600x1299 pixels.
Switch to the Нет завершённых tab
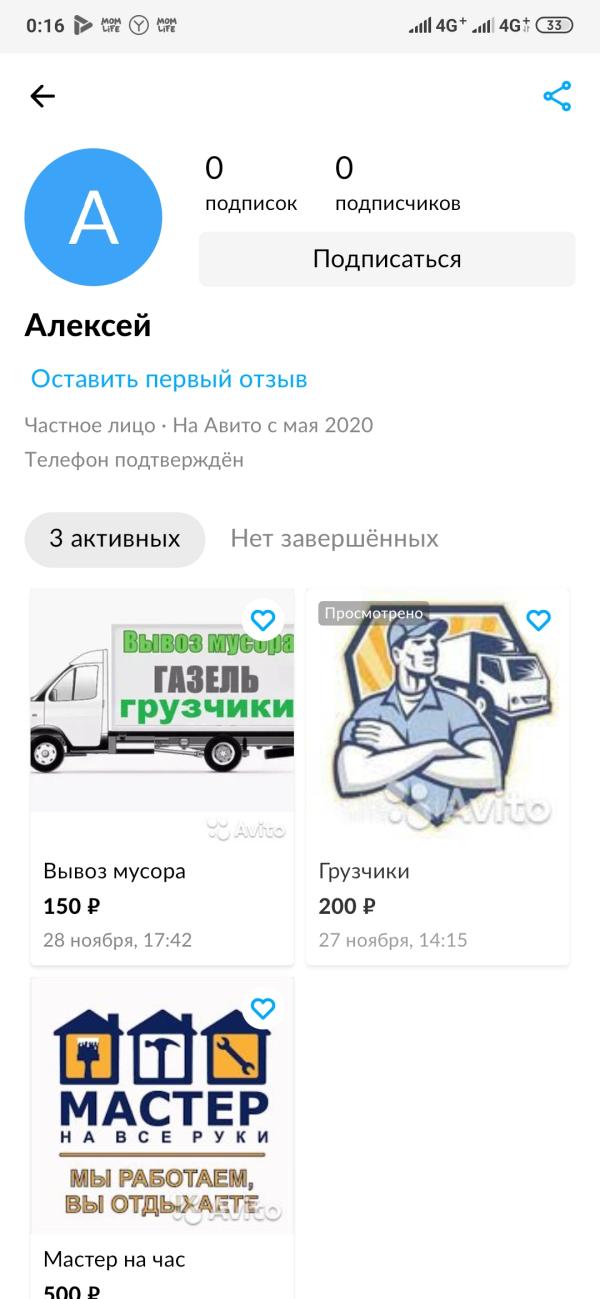(334, 539)
